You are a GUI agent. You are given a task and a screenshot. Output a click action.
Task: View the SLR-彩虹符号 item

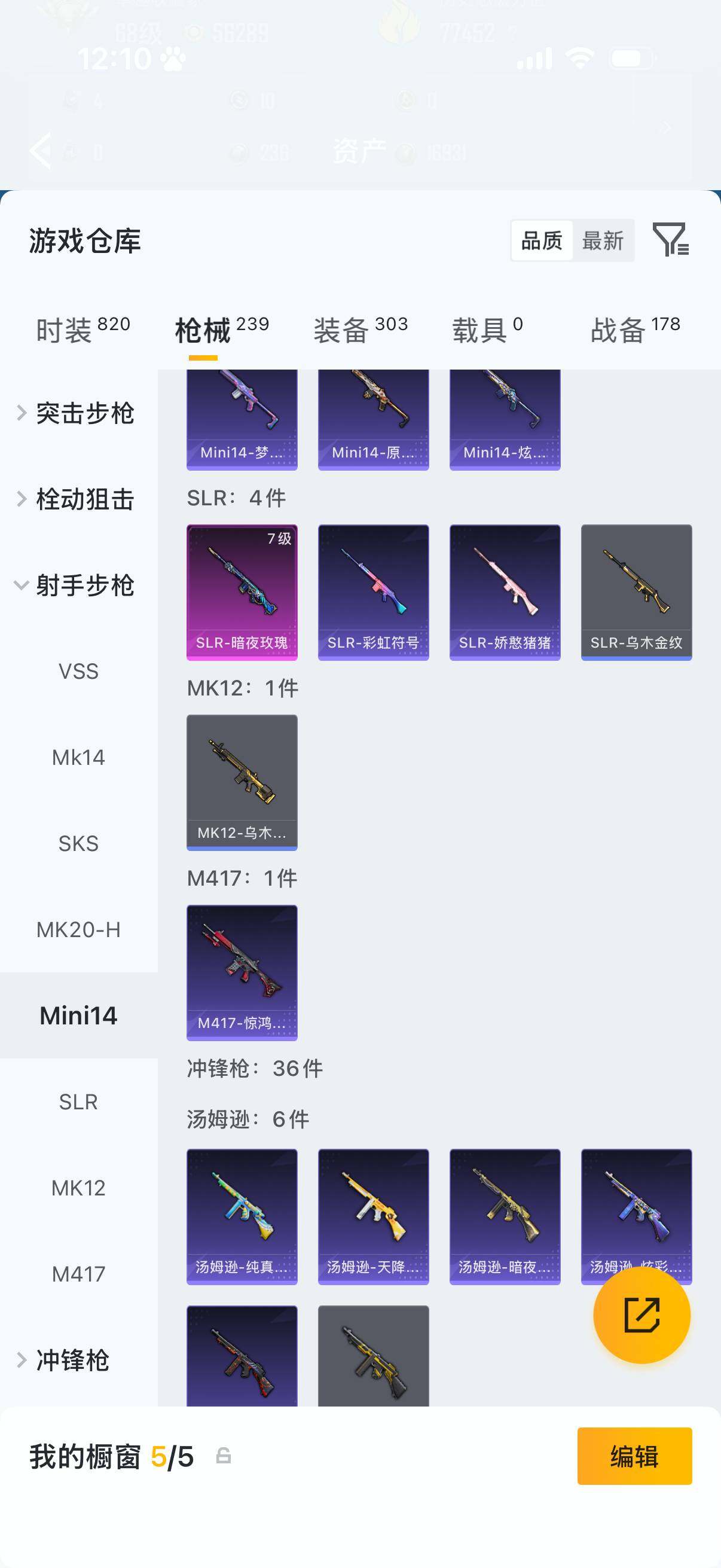tap(373, 591)
